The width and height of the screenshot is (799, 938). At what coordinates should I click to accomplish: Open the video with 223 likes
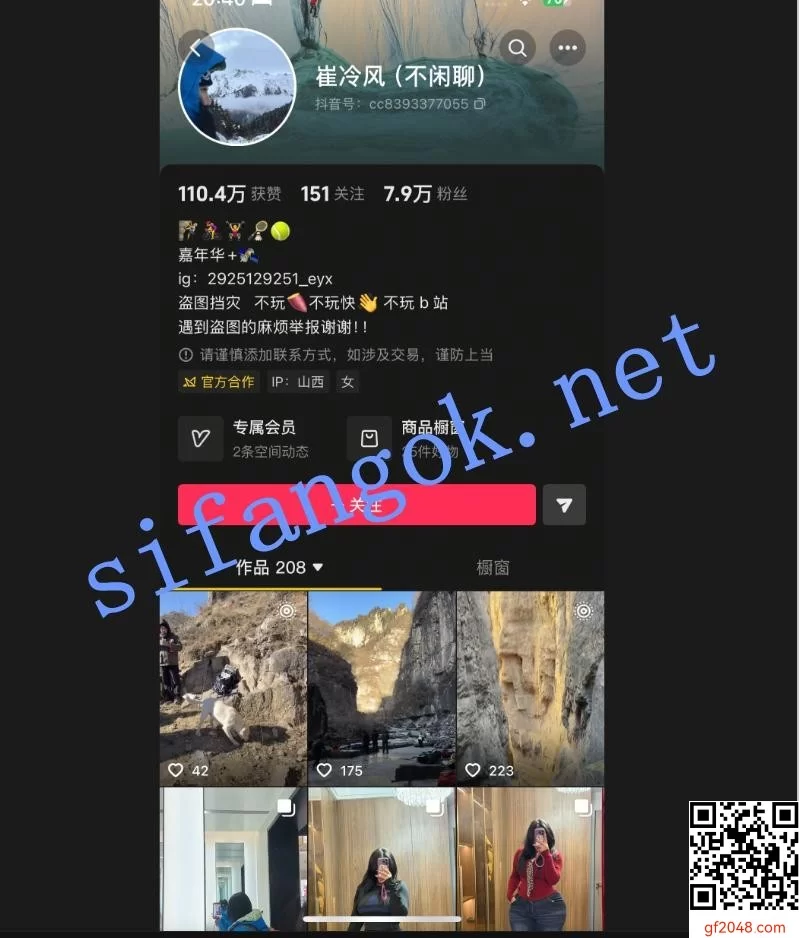530,688
